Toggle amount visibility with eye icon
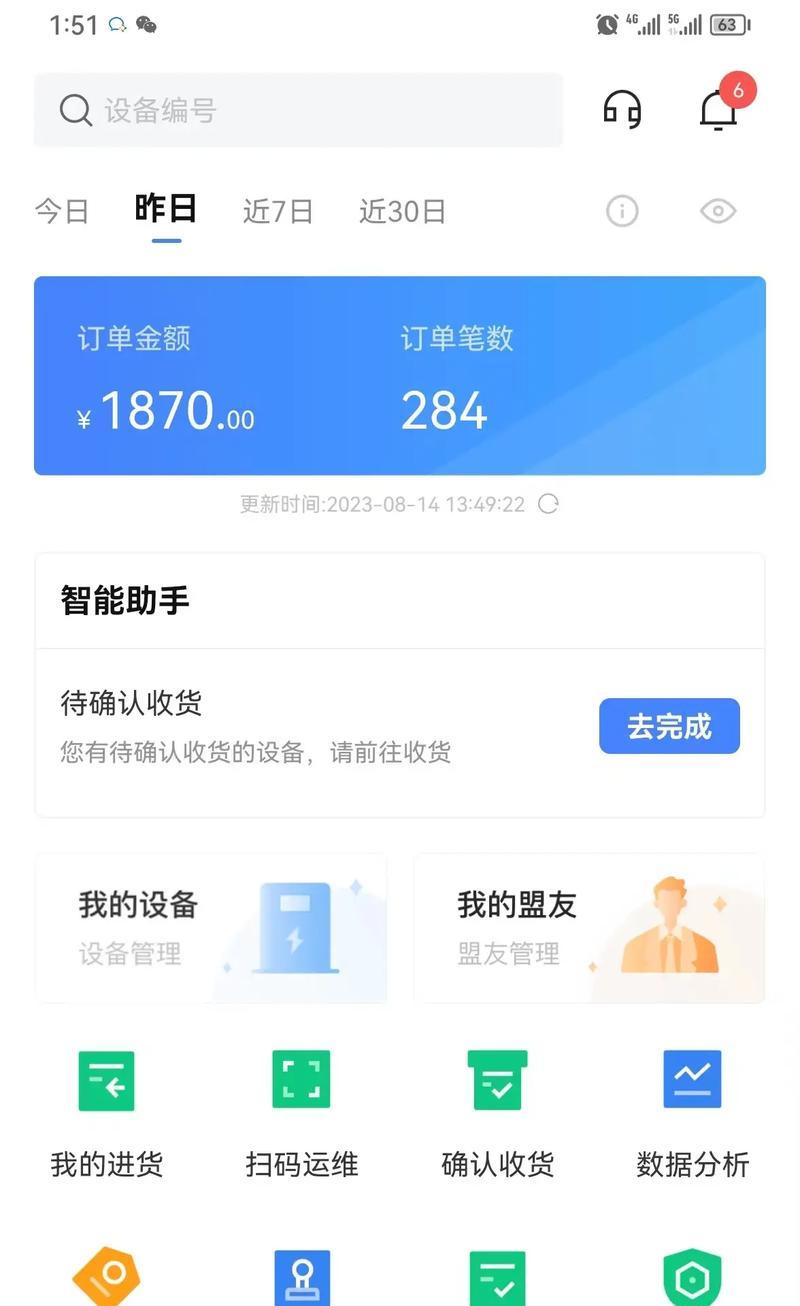This screenshot has width=800, height=1306. coord(718,211)
